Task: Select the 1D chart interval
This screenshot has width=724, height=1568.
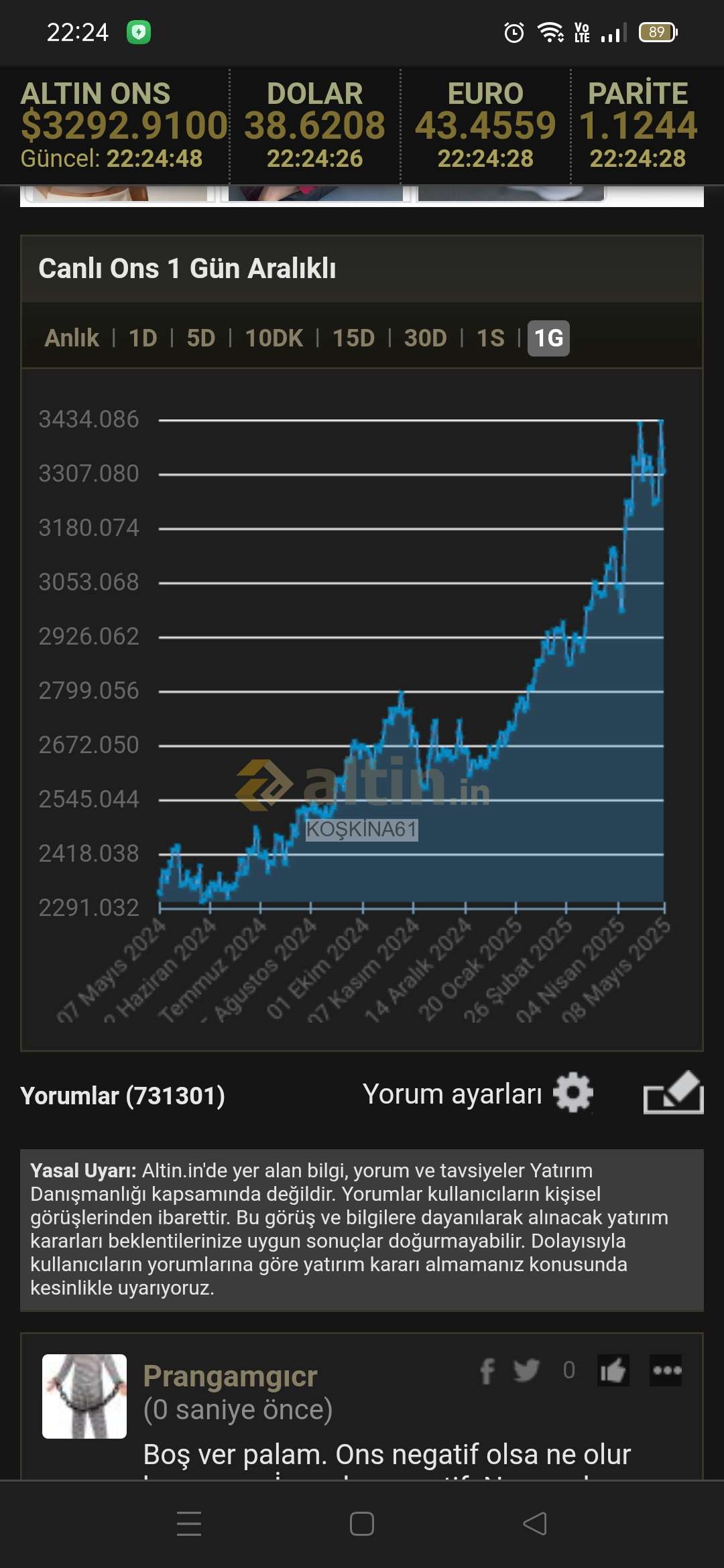Action: (x=143, y=338)
